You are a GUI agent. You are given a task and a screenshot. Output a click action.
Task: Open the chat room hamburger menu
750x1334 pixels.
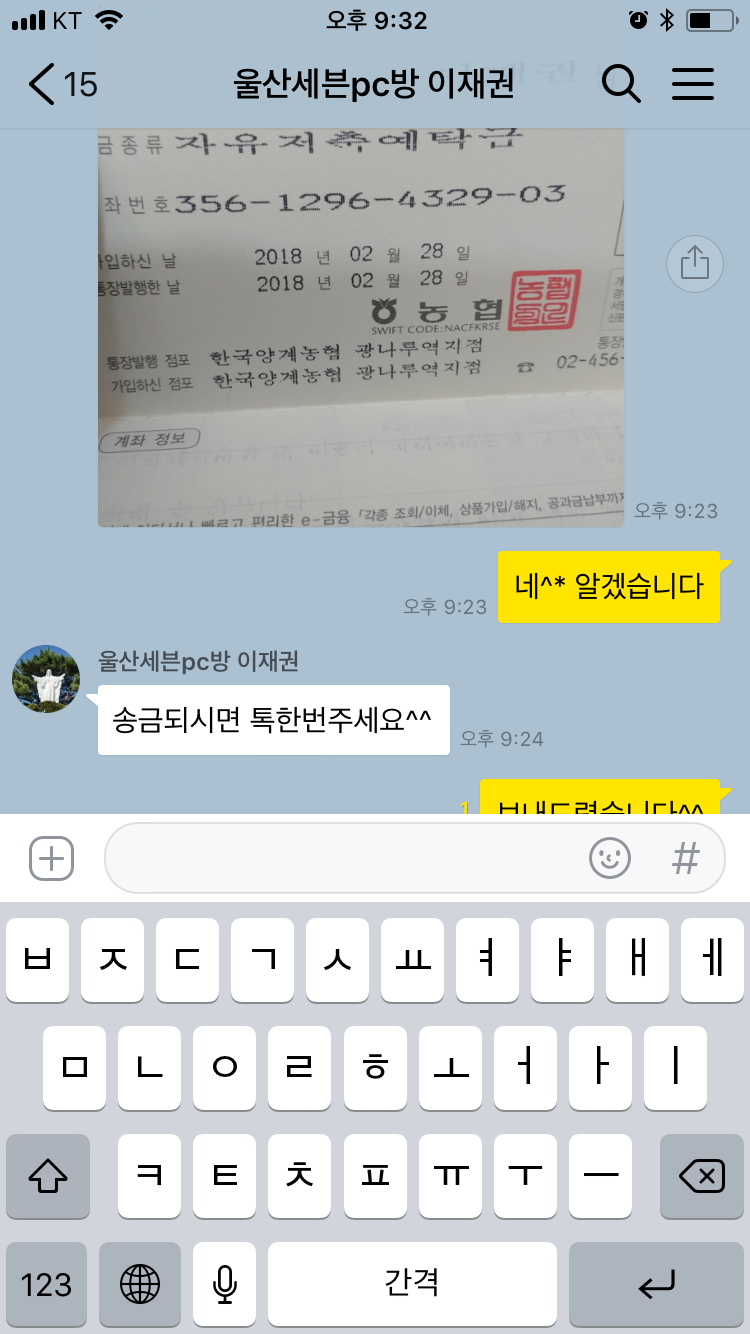[x=692, y=85]
